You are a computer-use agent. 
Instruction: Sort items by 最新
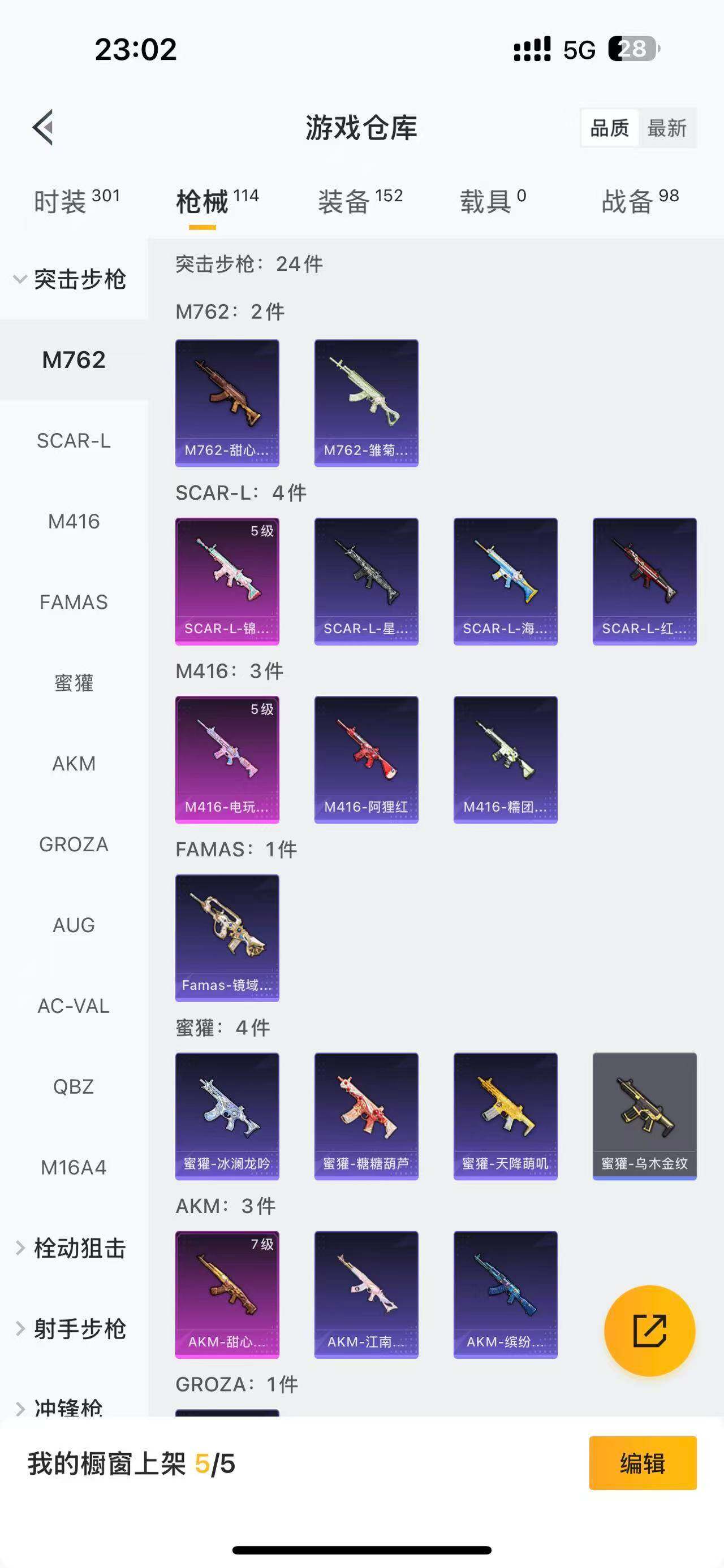pos(666,128)
